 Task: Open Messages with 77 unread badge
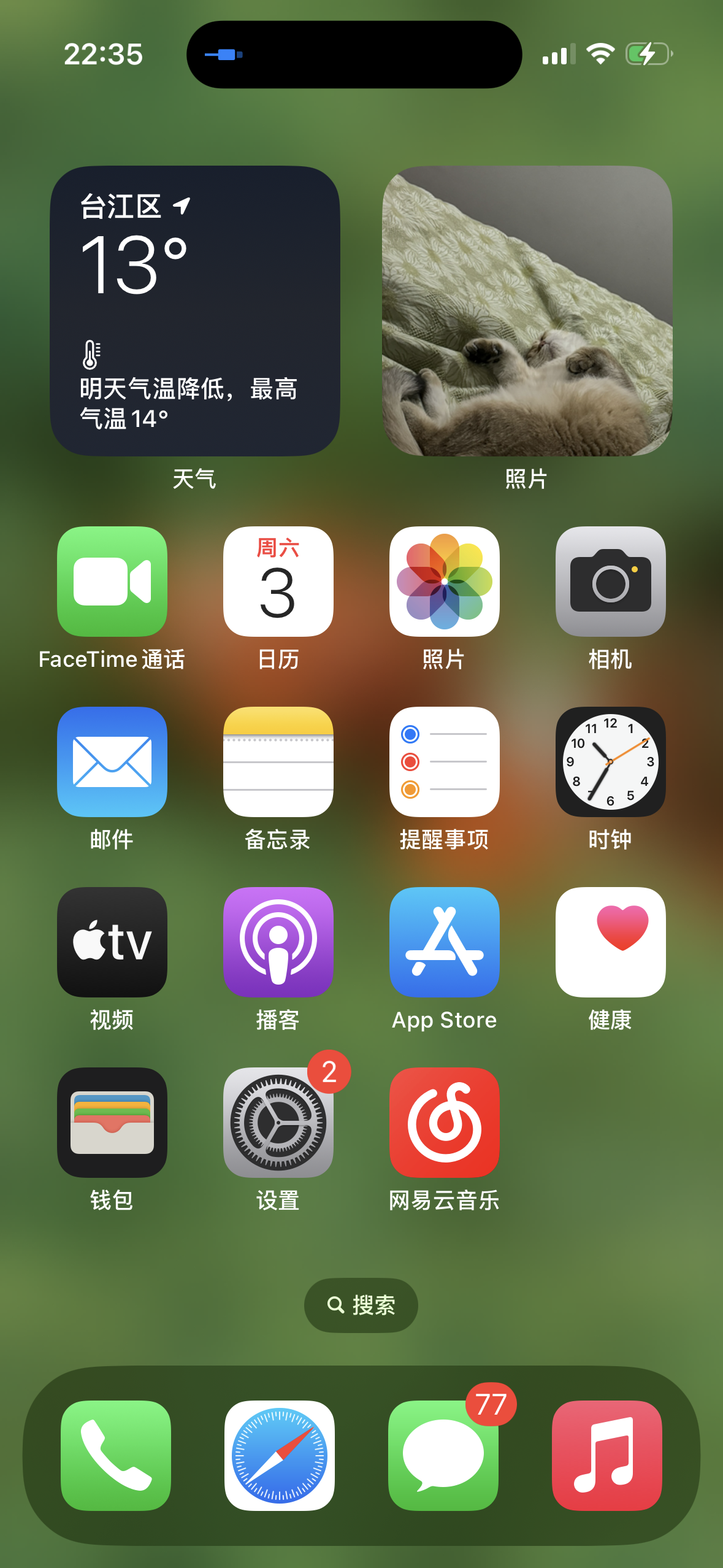pyautogui.click(x=443, y=1455)
